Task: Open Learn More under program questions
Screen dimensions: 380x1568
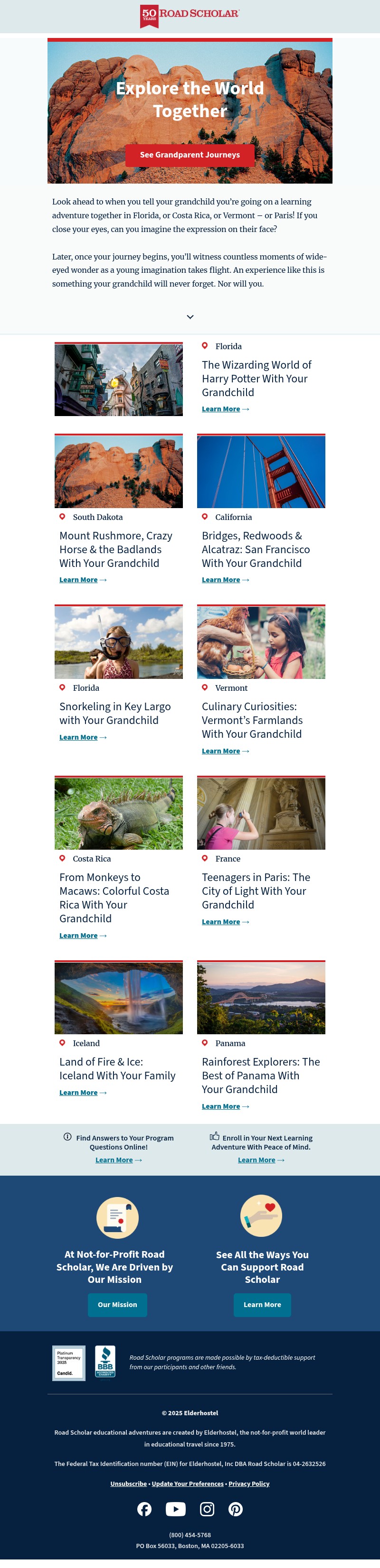Action: click(x=114, y=1160)
